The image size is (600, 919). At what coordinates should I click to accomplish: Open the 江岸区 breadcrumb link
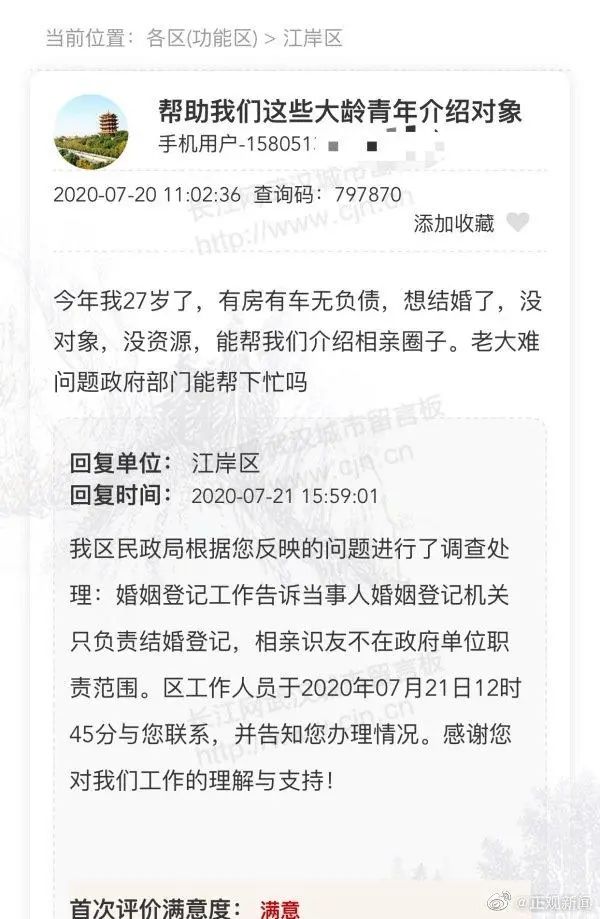312,39
